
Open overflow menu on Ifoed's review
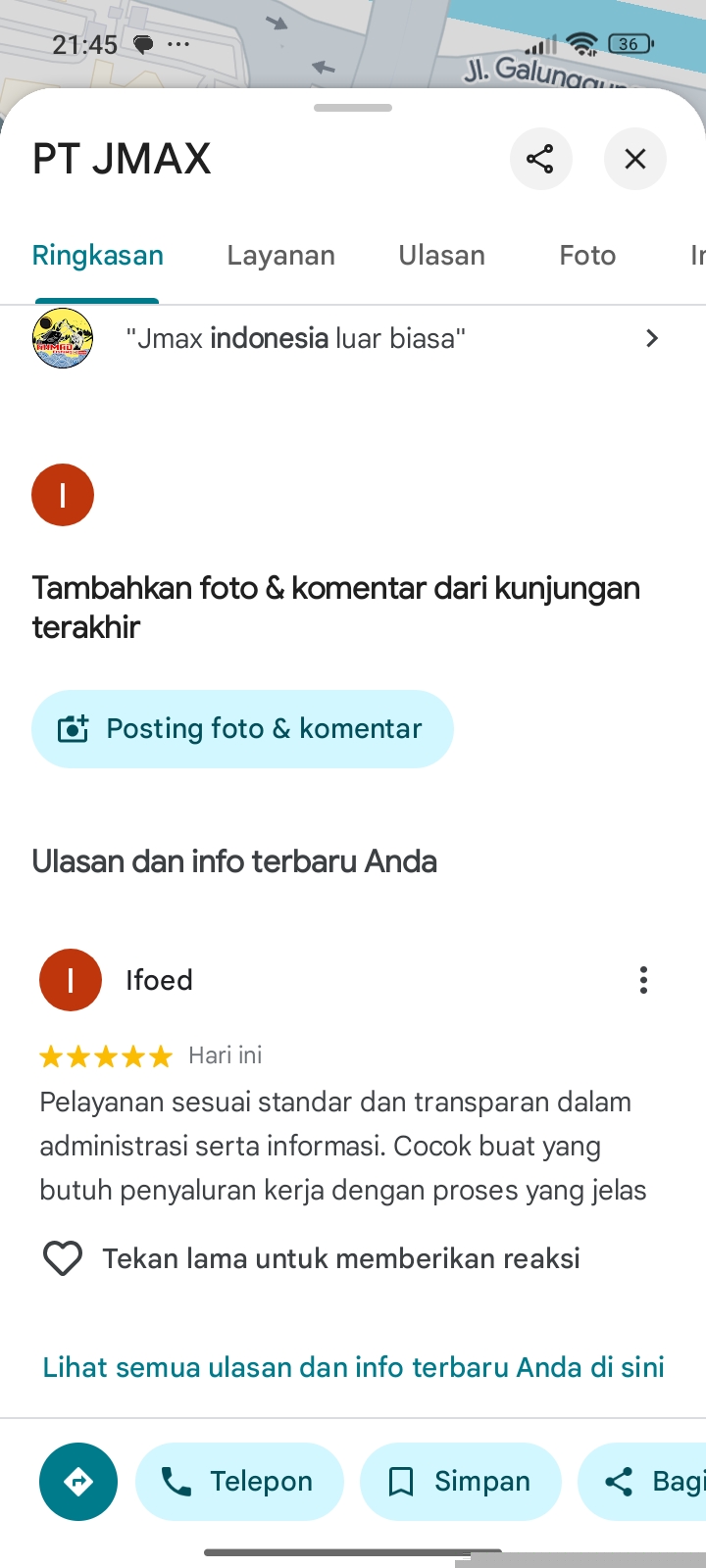pyautogui.click(x=643, y=980)
